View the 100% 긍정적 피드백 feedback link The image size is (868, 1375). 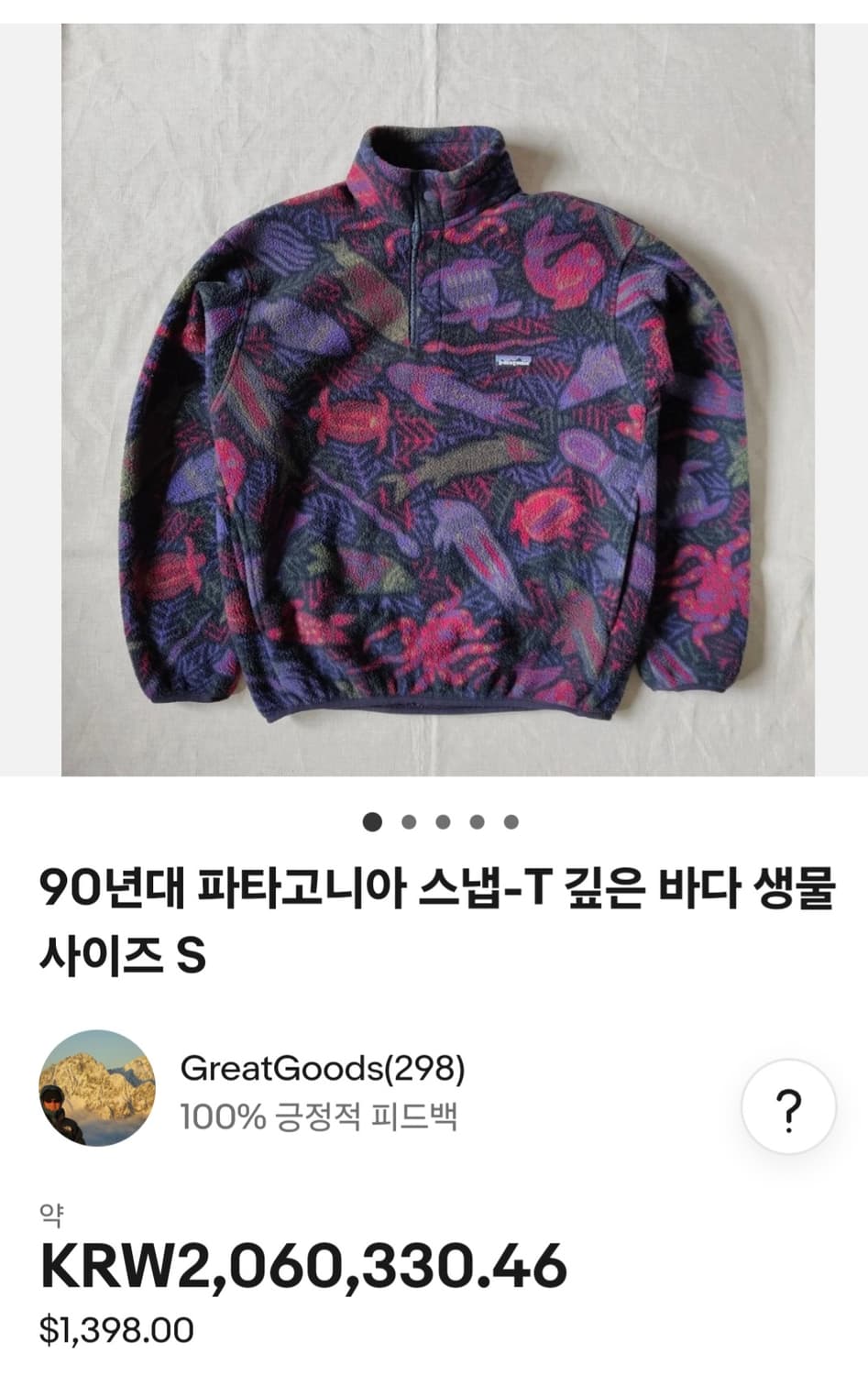(324, 1115)
